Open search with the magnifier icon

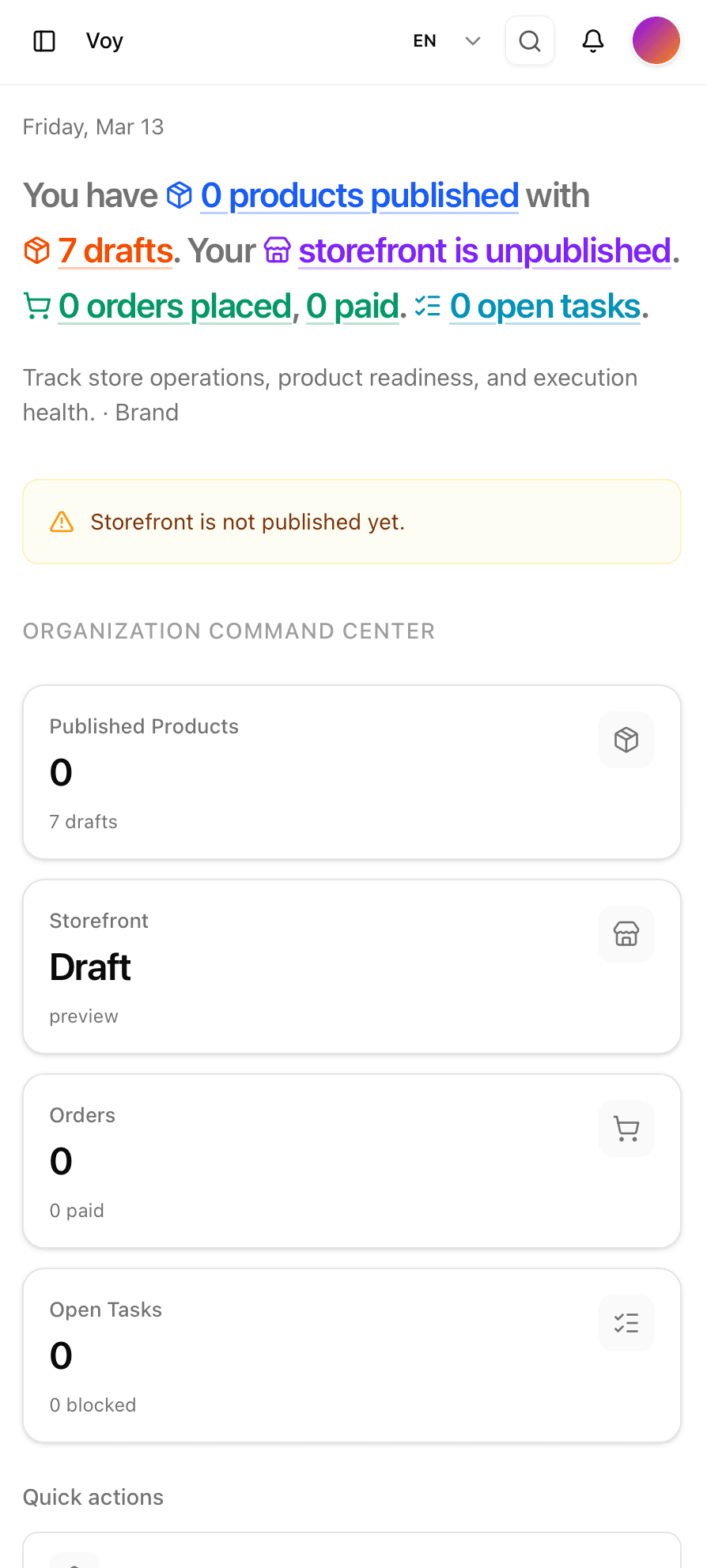coord(529,40)
